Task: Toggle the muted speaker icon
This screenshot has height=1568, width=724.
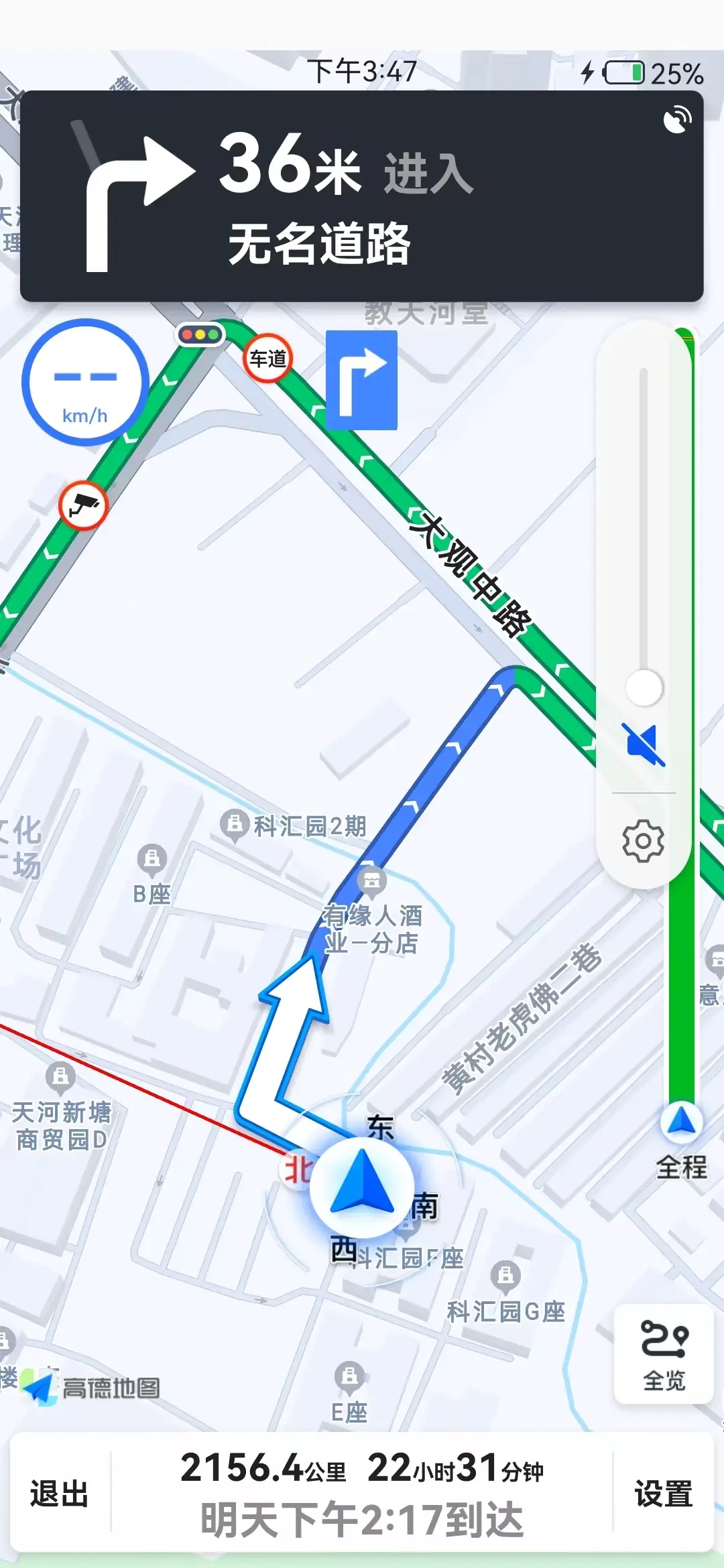Action: coord(643,744)
